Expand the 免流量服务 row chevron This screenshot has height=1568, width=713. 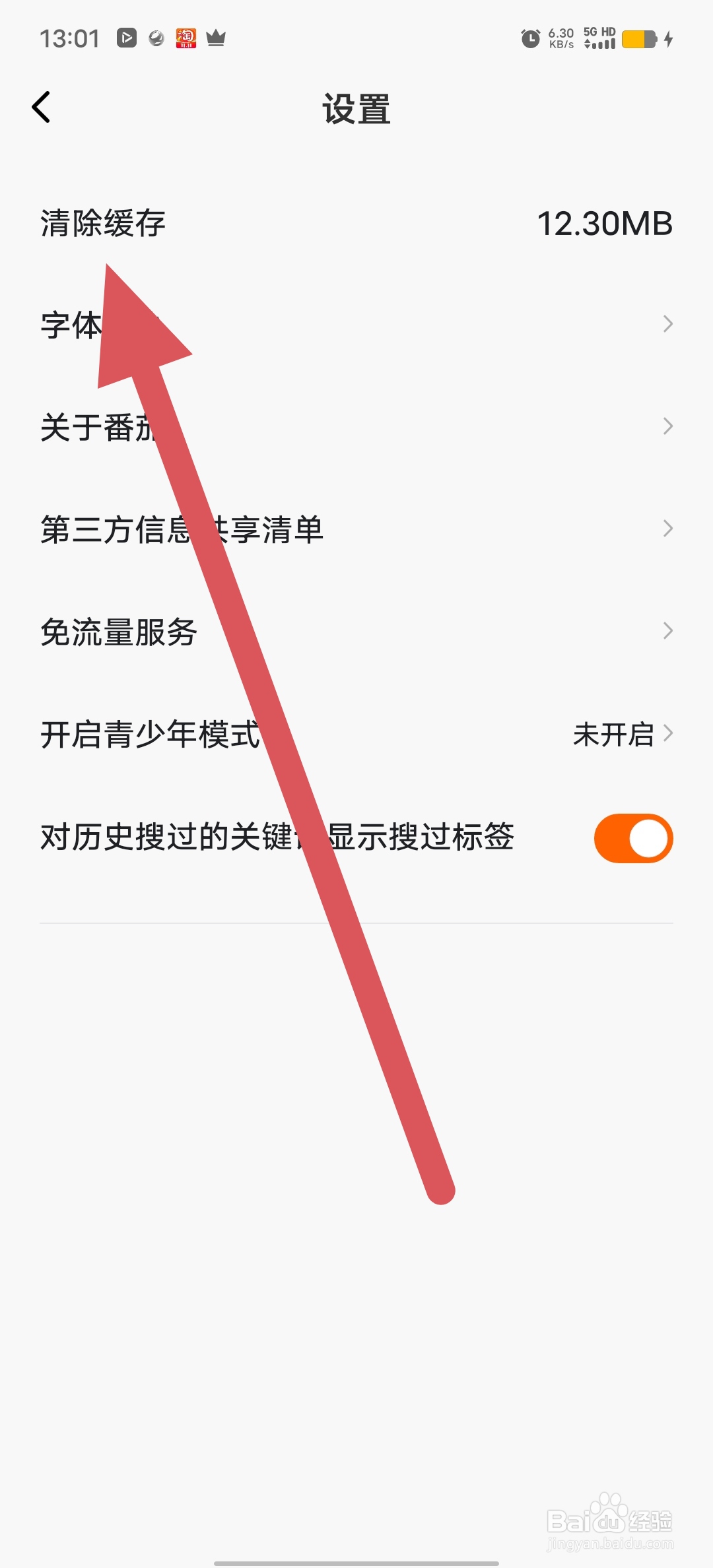[668, 631]
